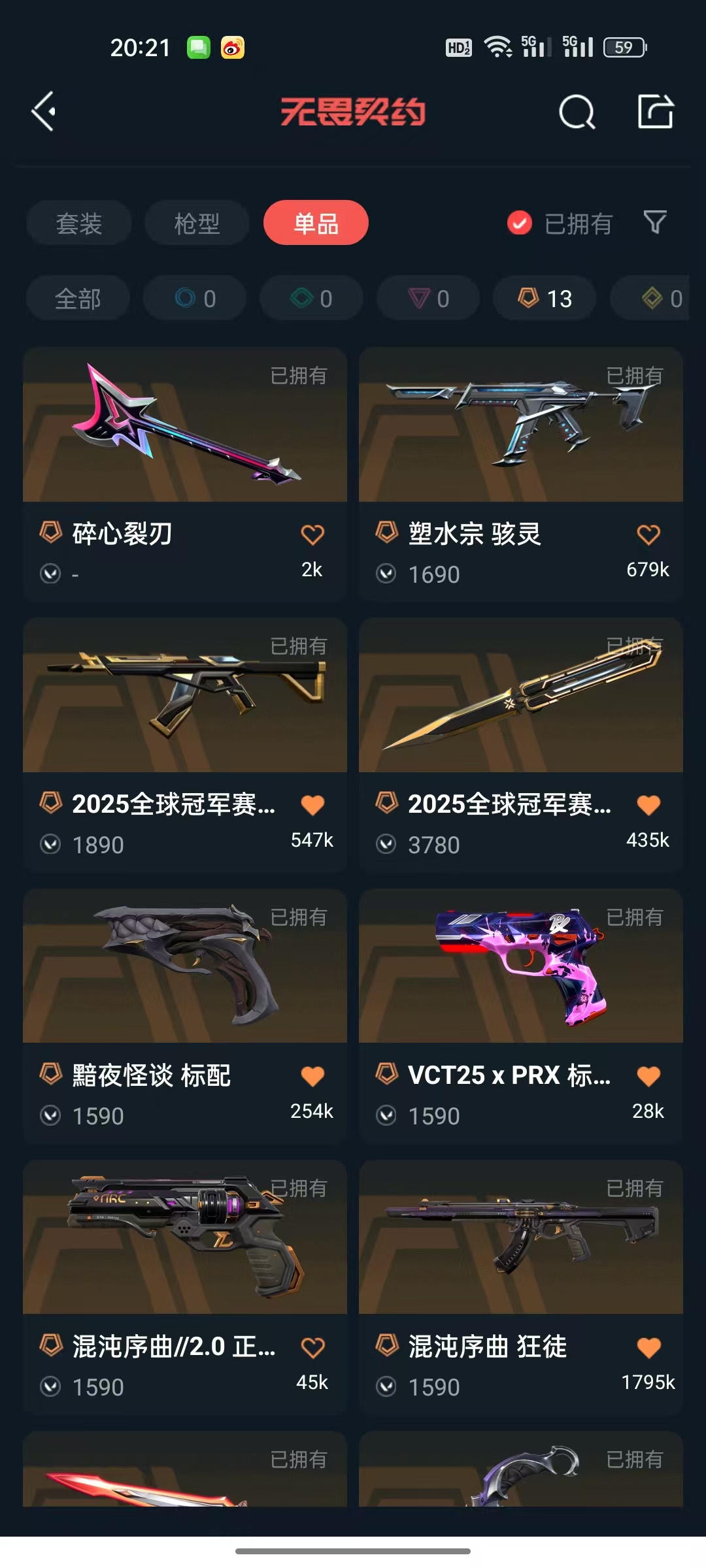The height and width of the screenshot is (1568, 706).
Task: Unlike the 2025全球冠军赛 knife priced 3780
Action: click(648, 805)
